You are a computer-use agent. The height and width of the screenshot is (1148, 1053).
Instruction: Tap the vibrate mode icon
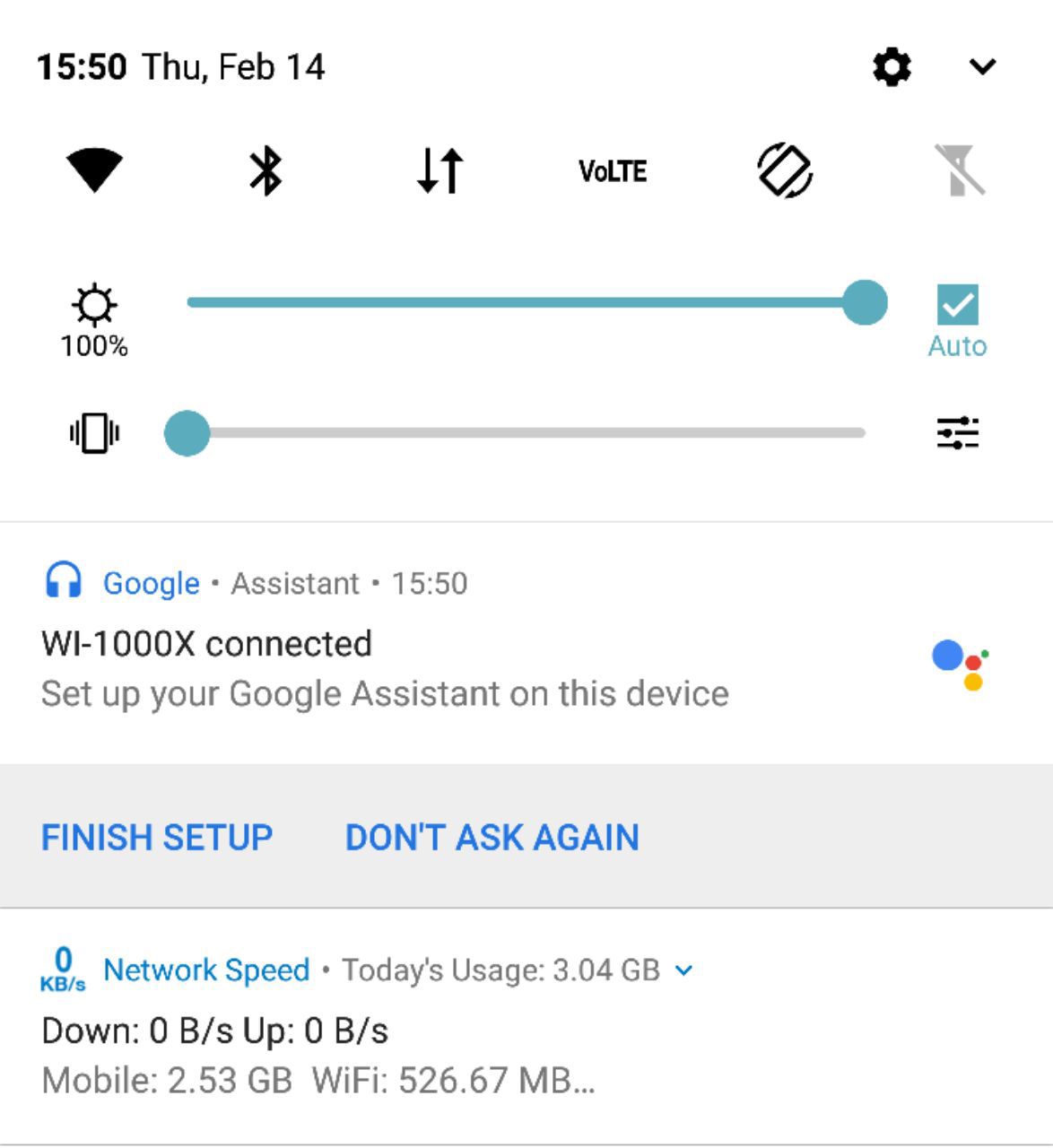pos(94,433)
